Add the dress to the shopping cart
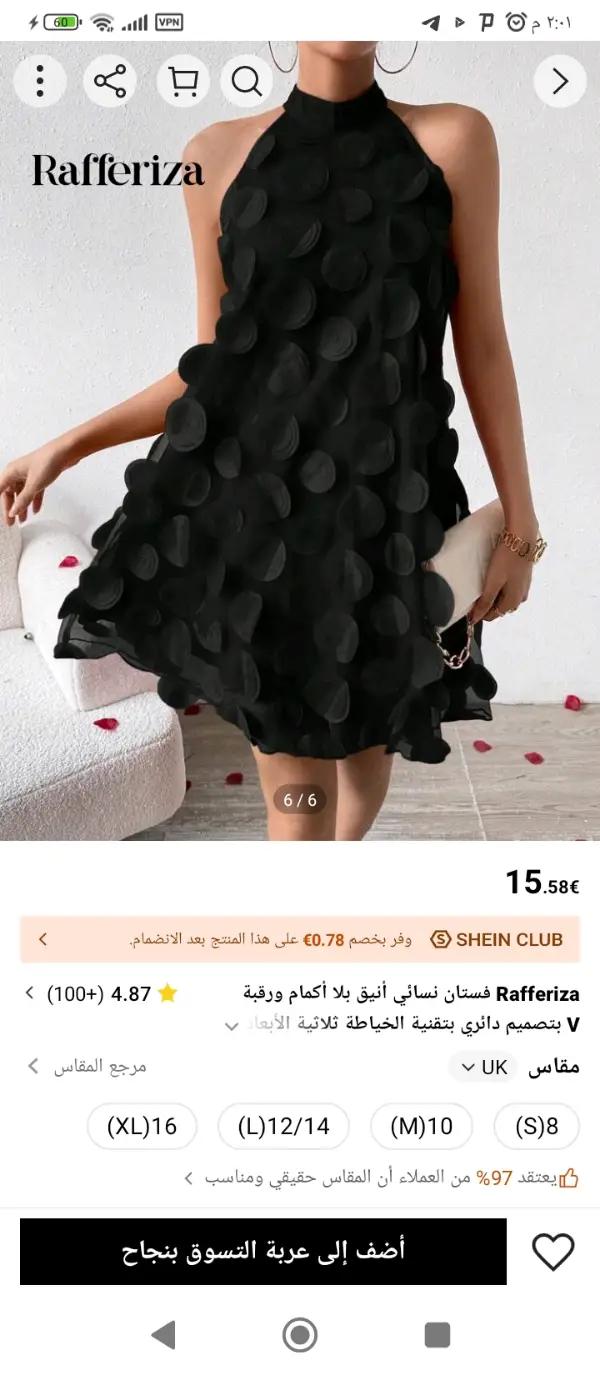Image resolution: width=600 pixels, height=1375 pixels. coord(263,1251)
